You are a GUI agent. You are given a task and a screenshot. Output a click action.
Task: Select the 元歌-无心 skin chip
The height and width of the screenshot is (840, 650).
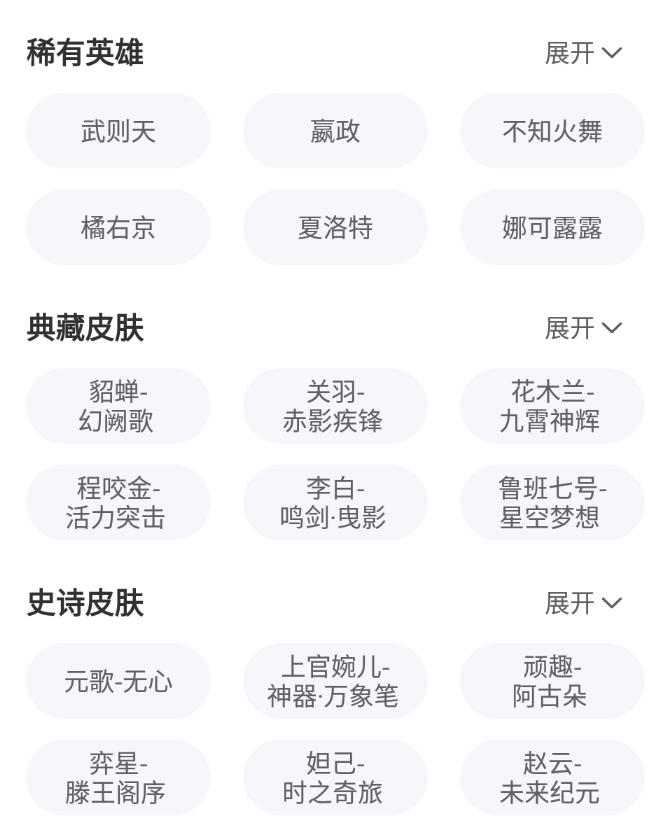[x=118, y=681]
